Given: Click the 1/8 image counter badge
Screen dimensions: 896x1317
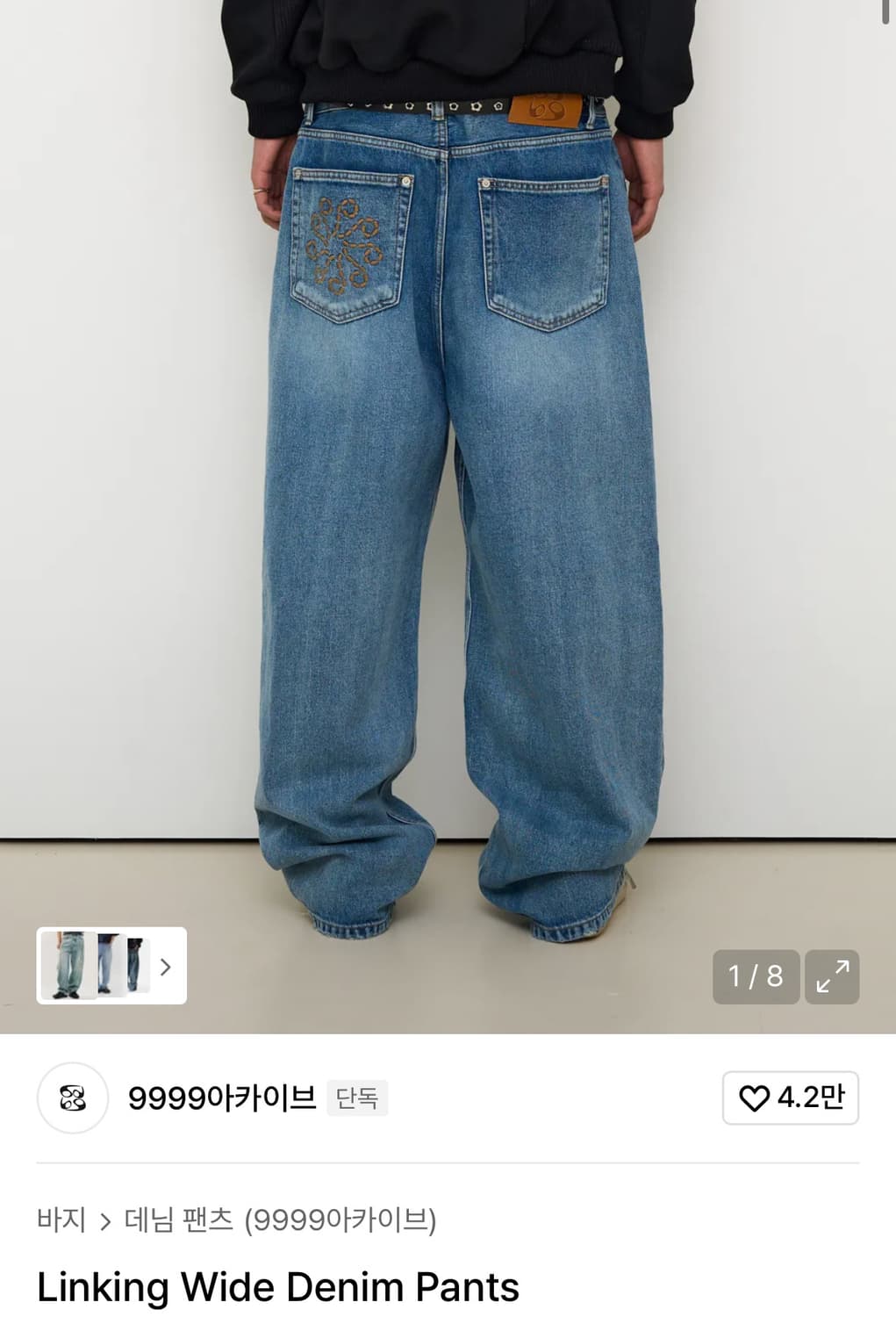Looking at the screenshot, I should tap(756, 976).
